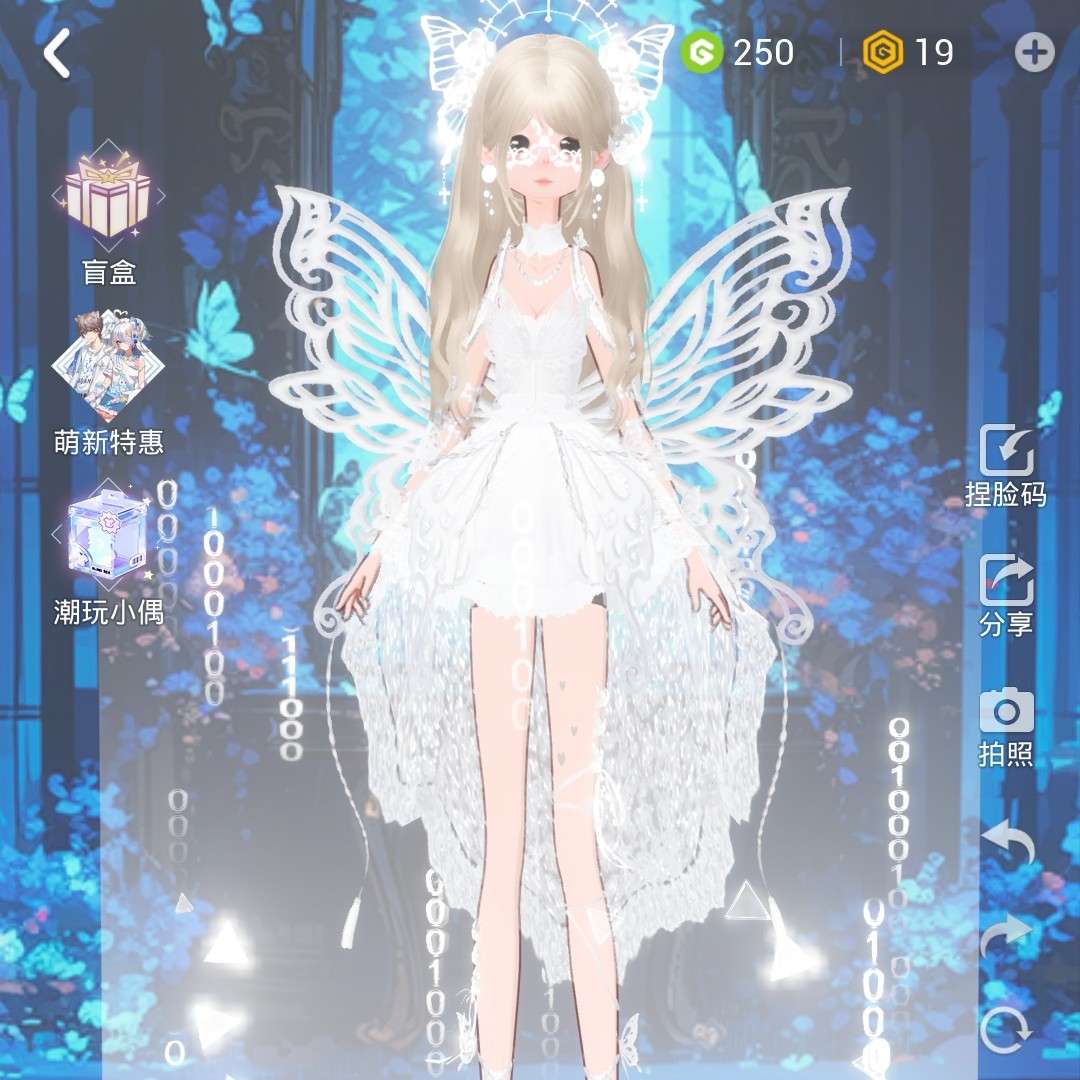Go back using the top-left arrow
Screen dimensions: 1080x1080
pos(57,54)
